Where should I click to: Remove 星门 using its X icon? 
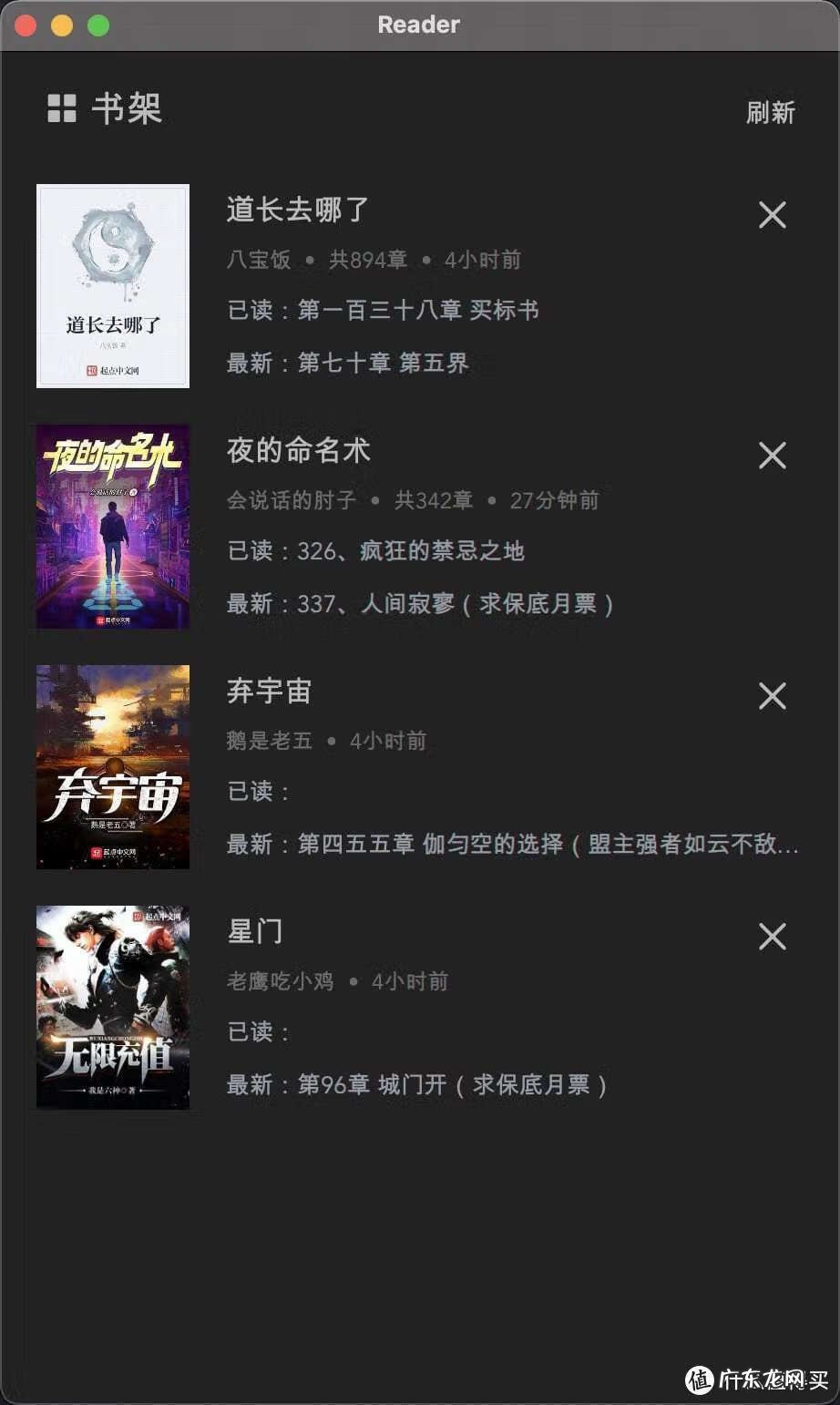coord(772,937)
